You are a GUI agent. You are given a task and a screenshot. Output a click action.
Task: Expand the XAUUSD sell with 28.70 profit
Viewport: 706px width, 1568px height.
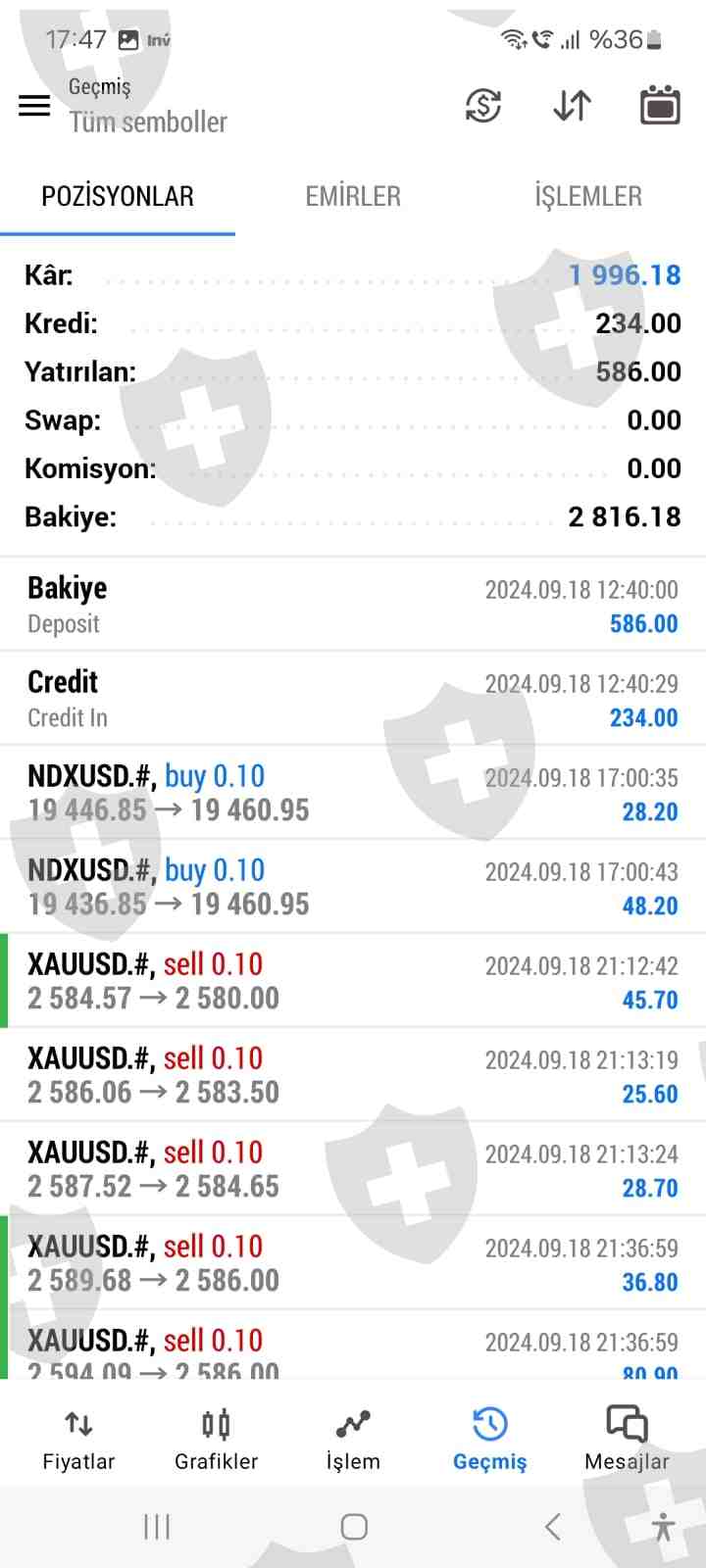point(353,1169)
